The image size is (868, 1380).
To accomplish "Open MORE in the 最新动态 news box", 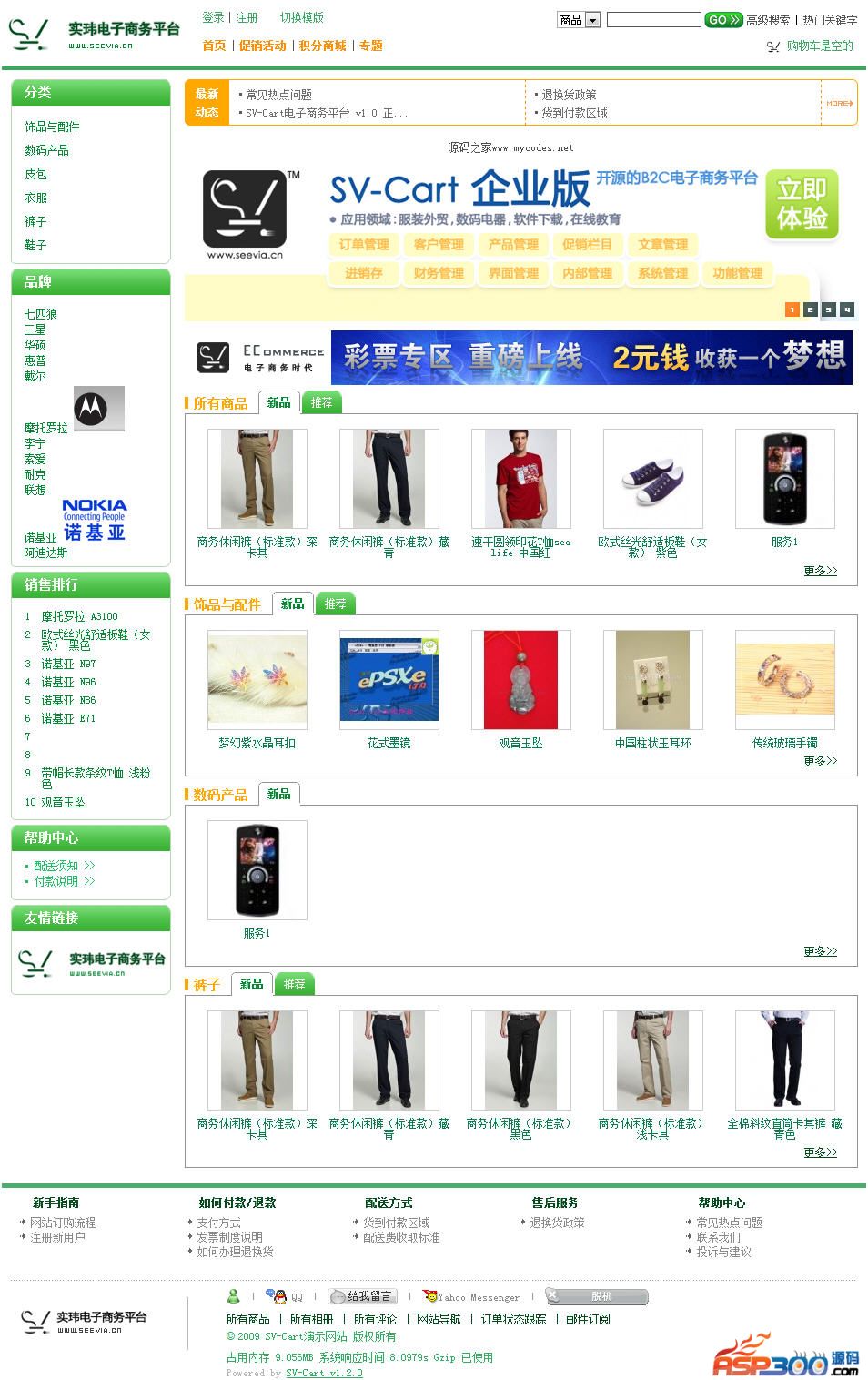I will (839, 104).
